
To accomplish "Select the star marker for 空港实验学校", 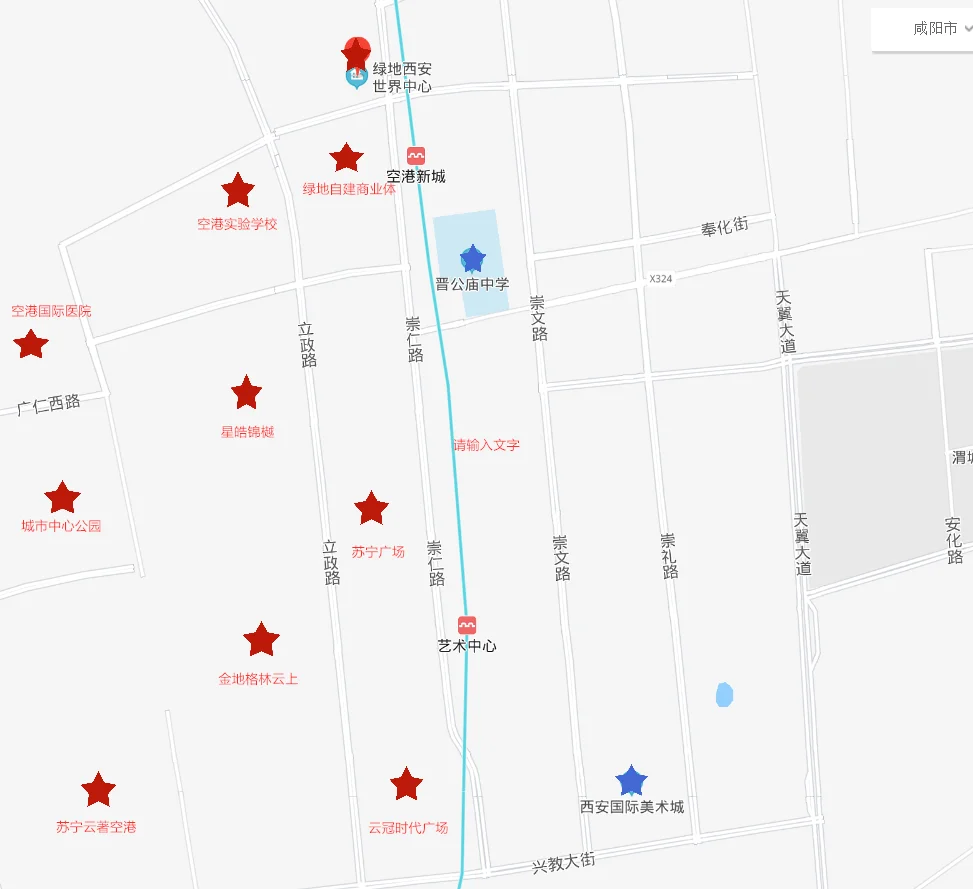I will click(237, 190).
